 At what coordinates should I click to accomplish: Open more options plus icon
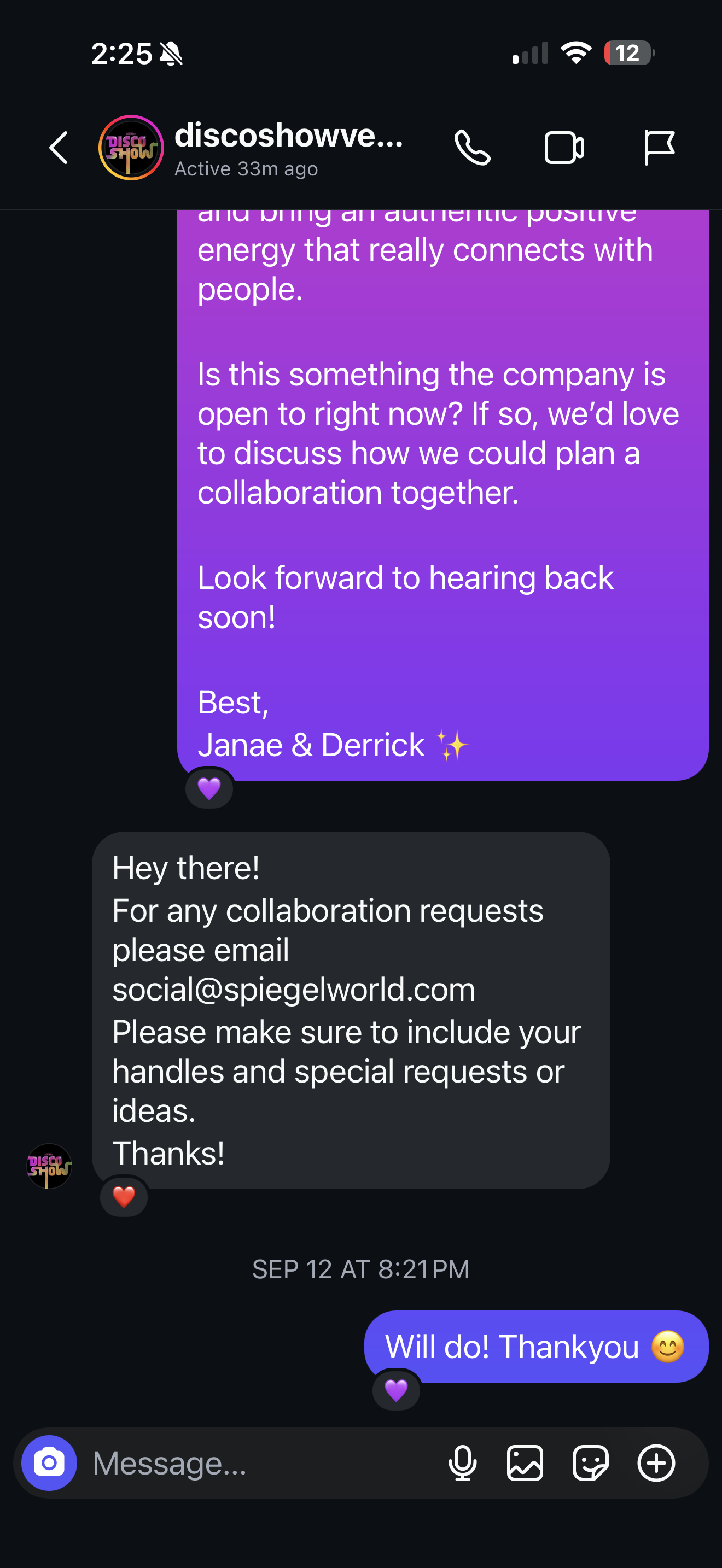click(656, 1462)
